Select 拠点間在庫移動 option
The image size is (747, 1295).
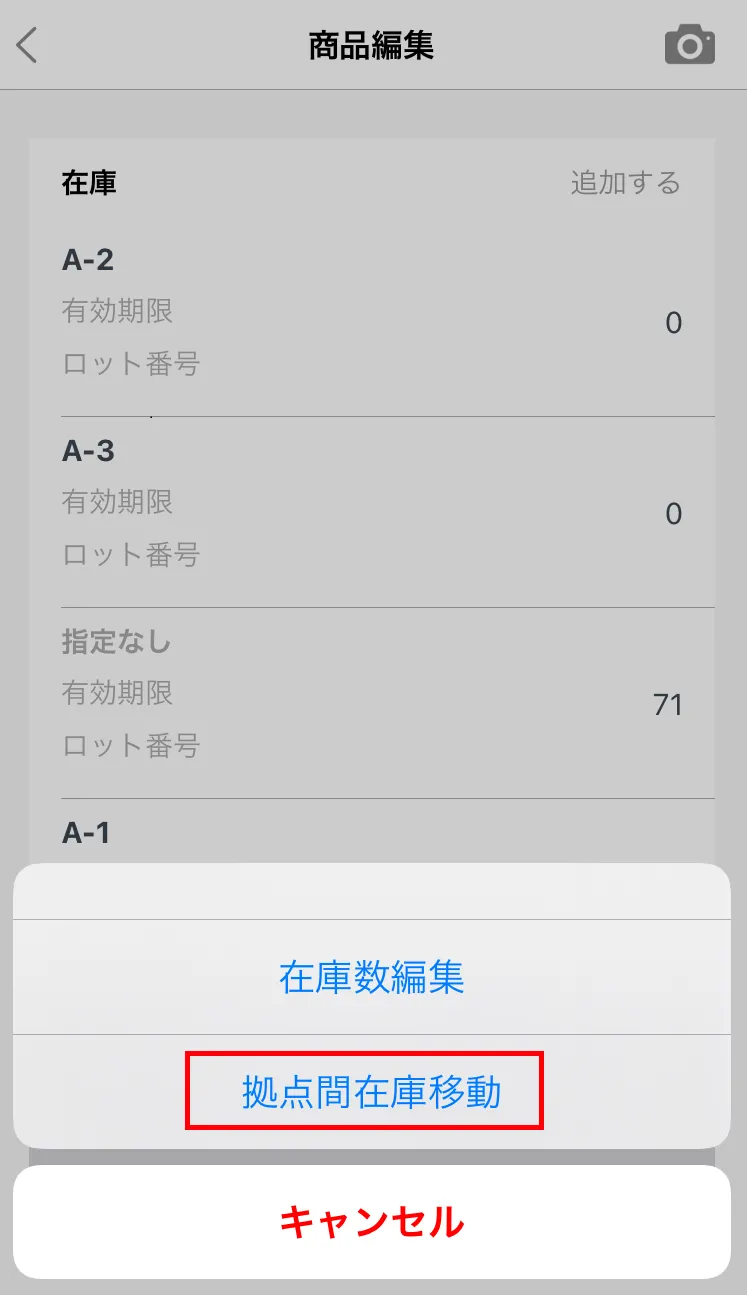[372, 1092]
